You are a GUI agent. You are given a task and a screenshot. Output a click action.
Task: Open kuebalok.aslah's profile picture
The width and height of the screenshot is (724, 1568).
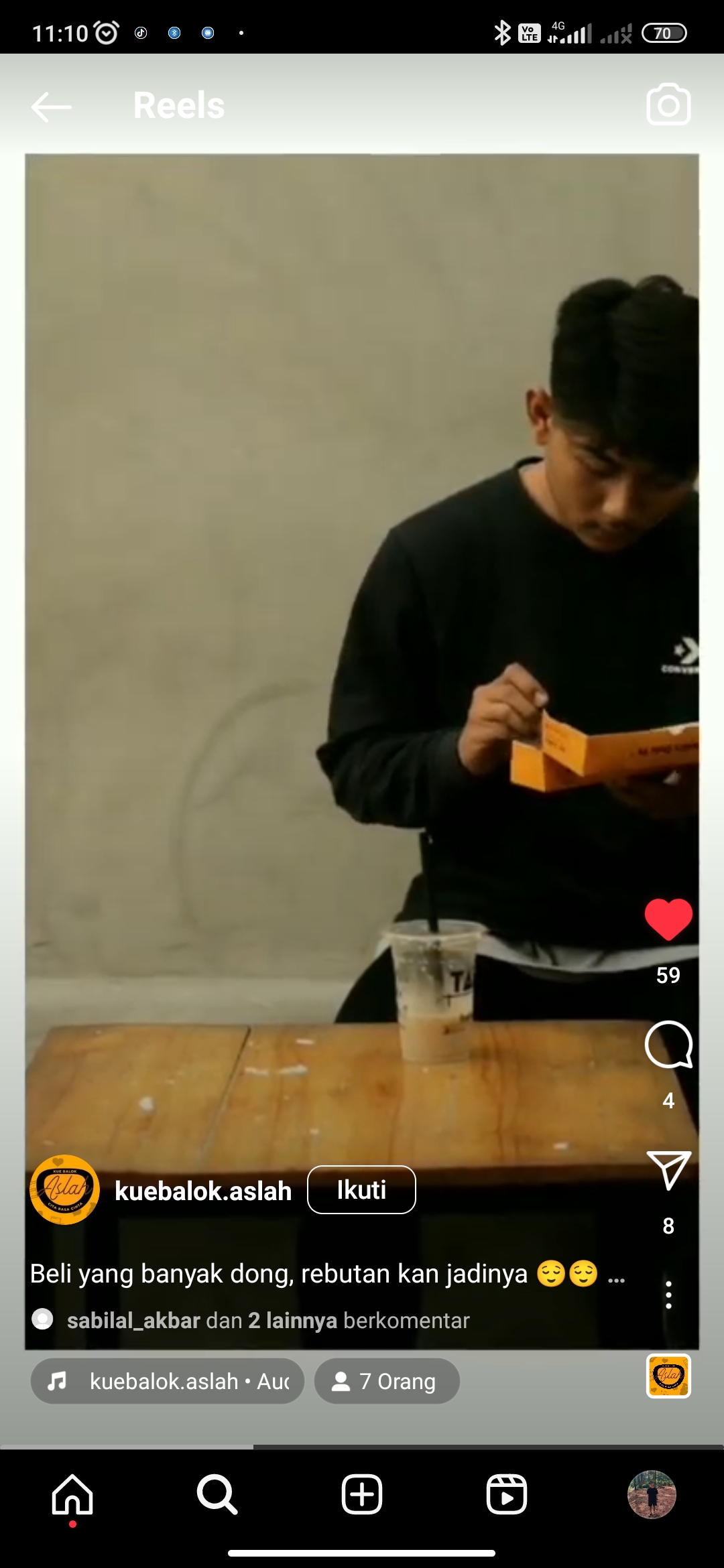pyautogui.click(x=65, y=1190)
